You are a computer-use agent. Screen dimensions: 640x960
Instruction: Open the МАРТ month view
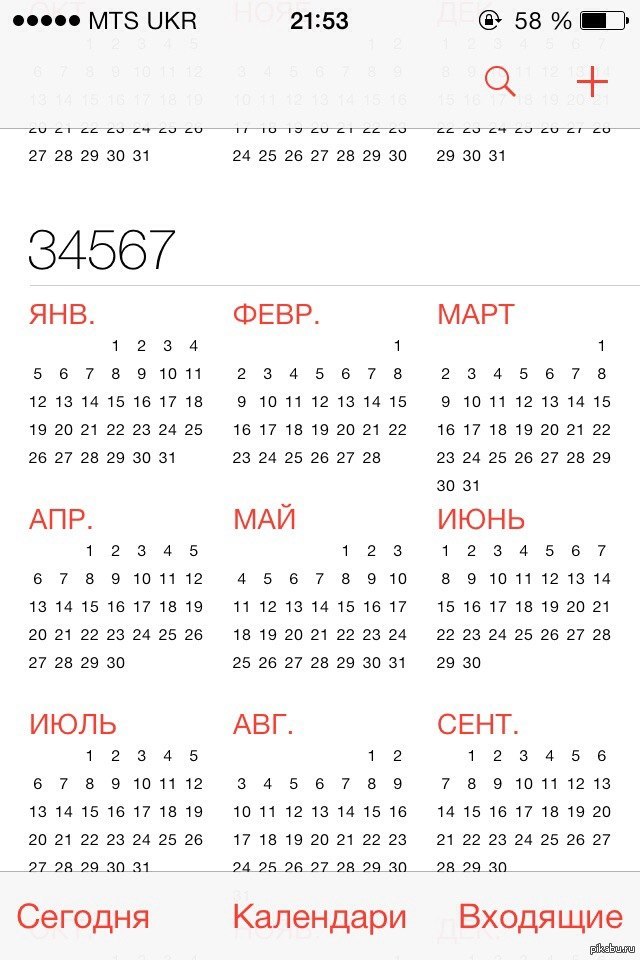click(476, 314)
